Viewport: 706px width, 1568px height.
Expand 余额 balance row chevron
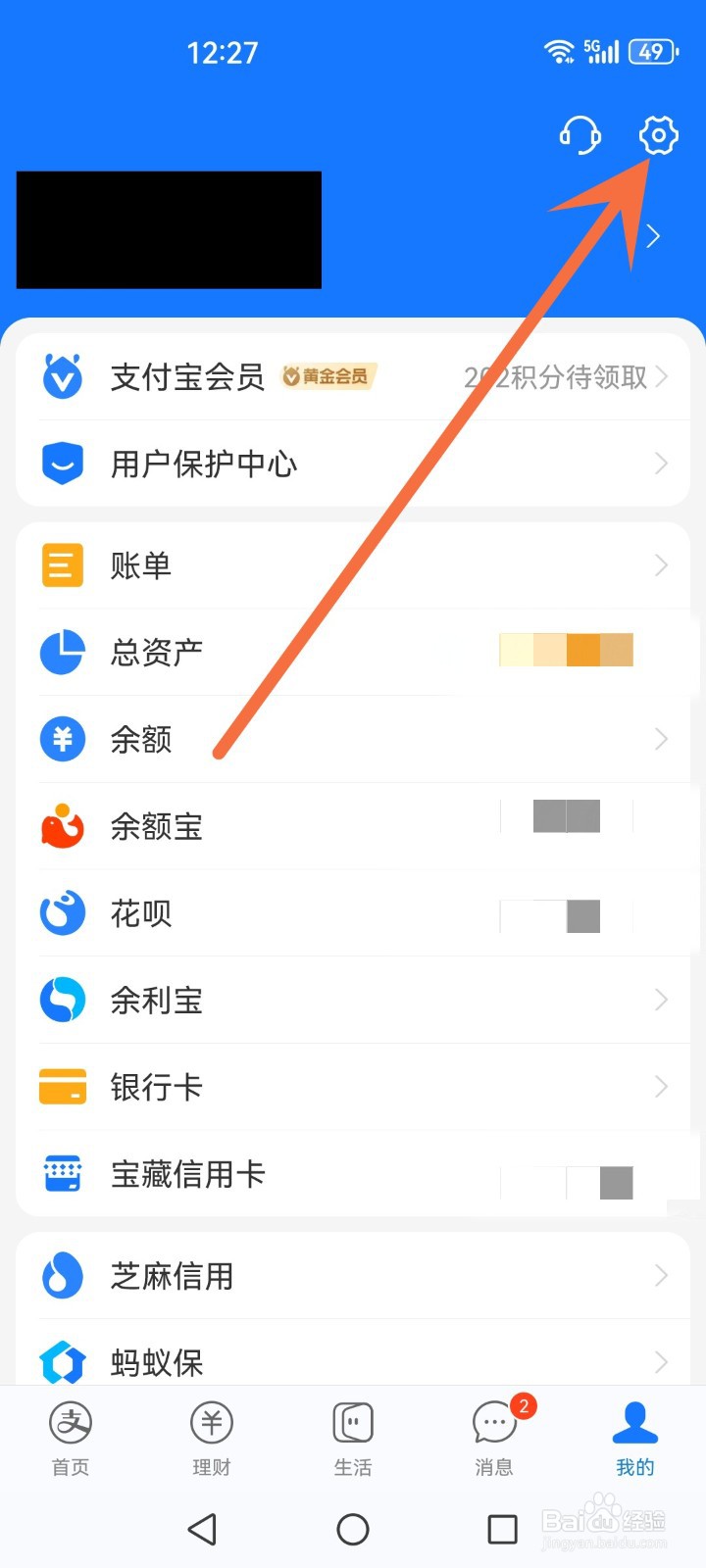[660, 739]
